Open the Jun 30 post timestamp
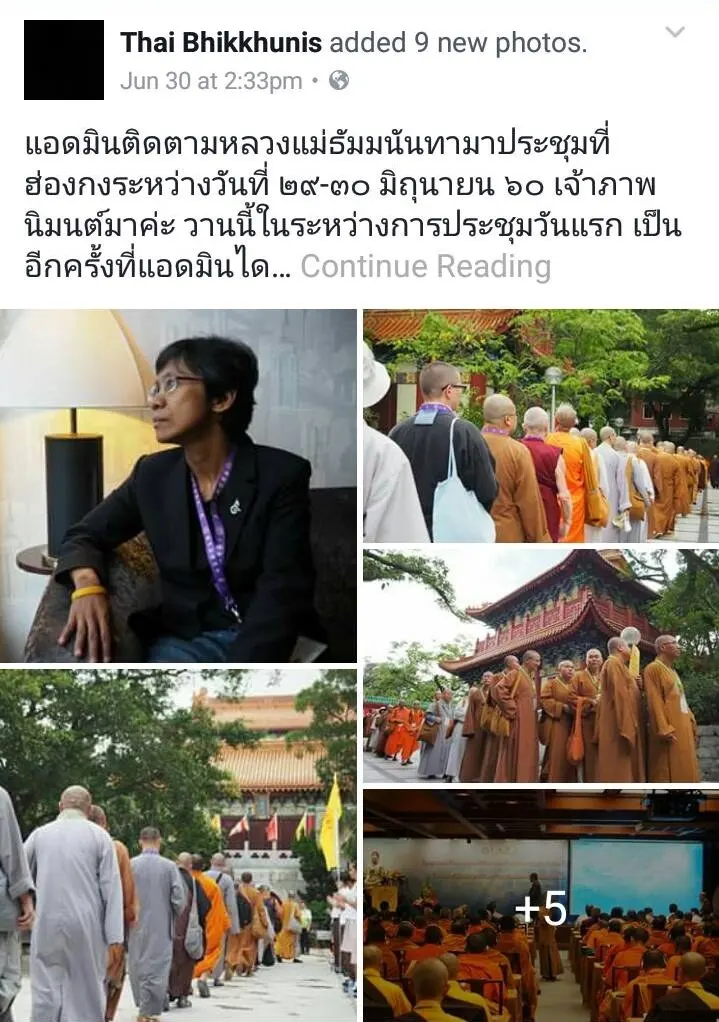 pyautogui.click(x=210, y=81)
